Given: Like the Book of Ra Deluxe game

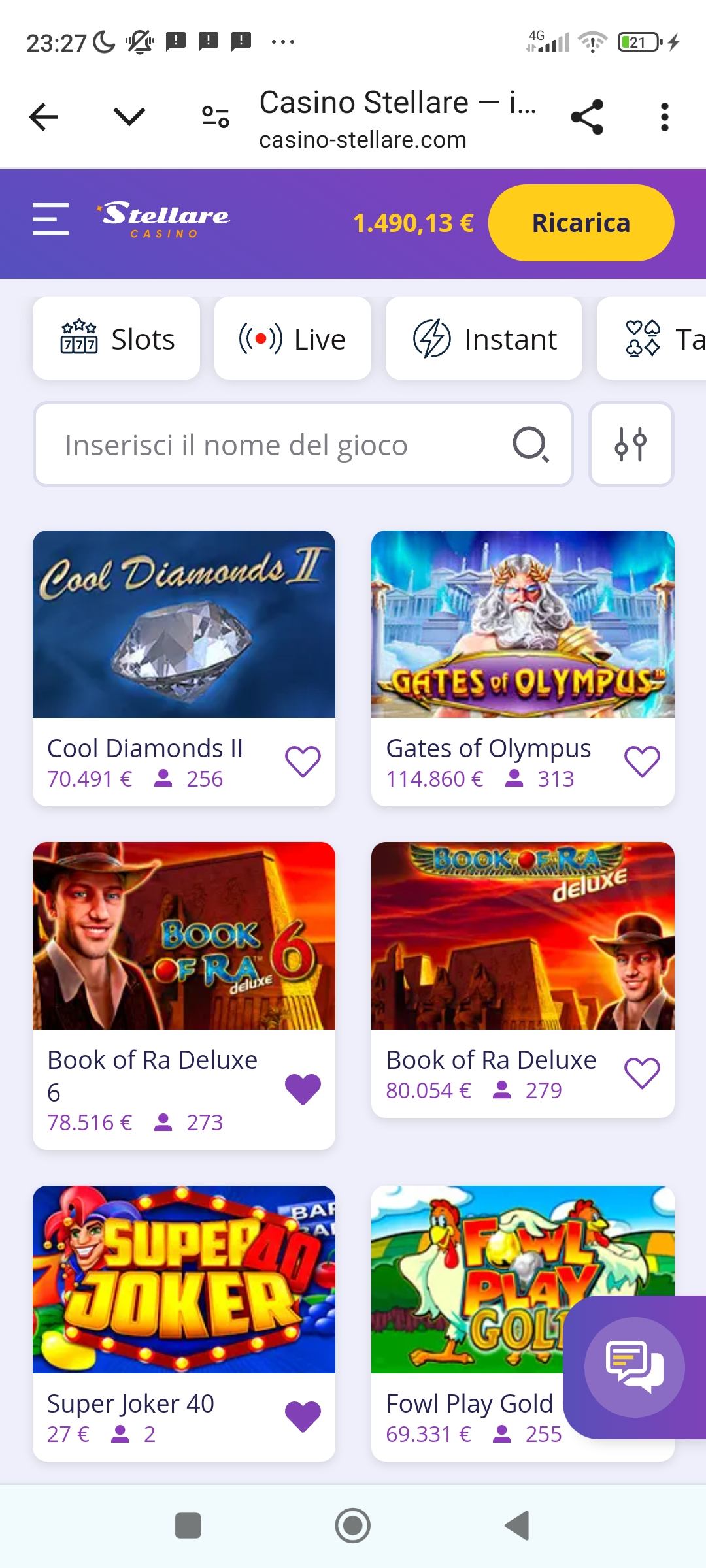Looking at the screenshot, I should [x=642, y=1073].
